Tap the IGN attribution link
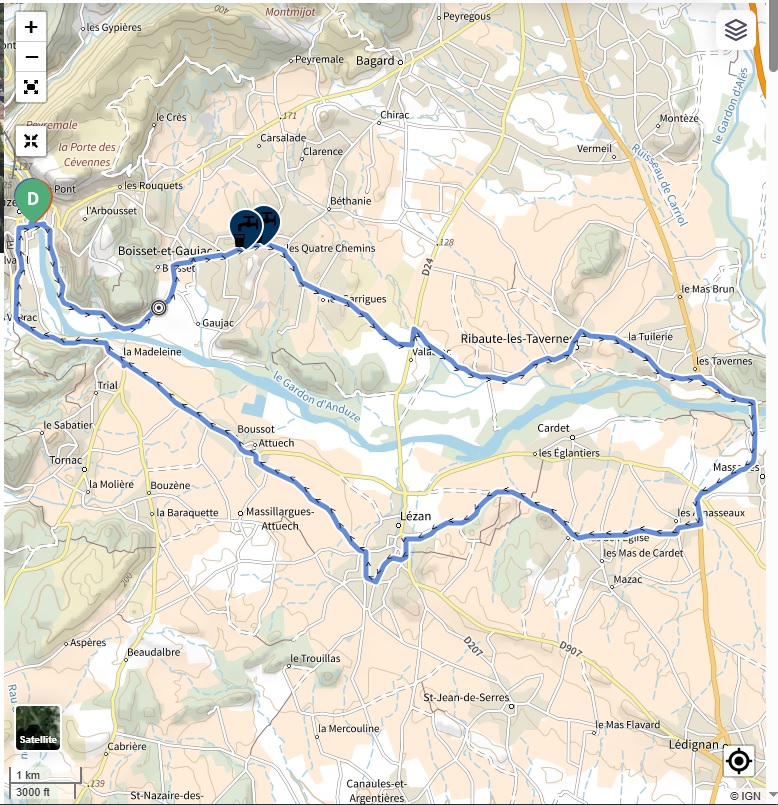 point(751,796)
